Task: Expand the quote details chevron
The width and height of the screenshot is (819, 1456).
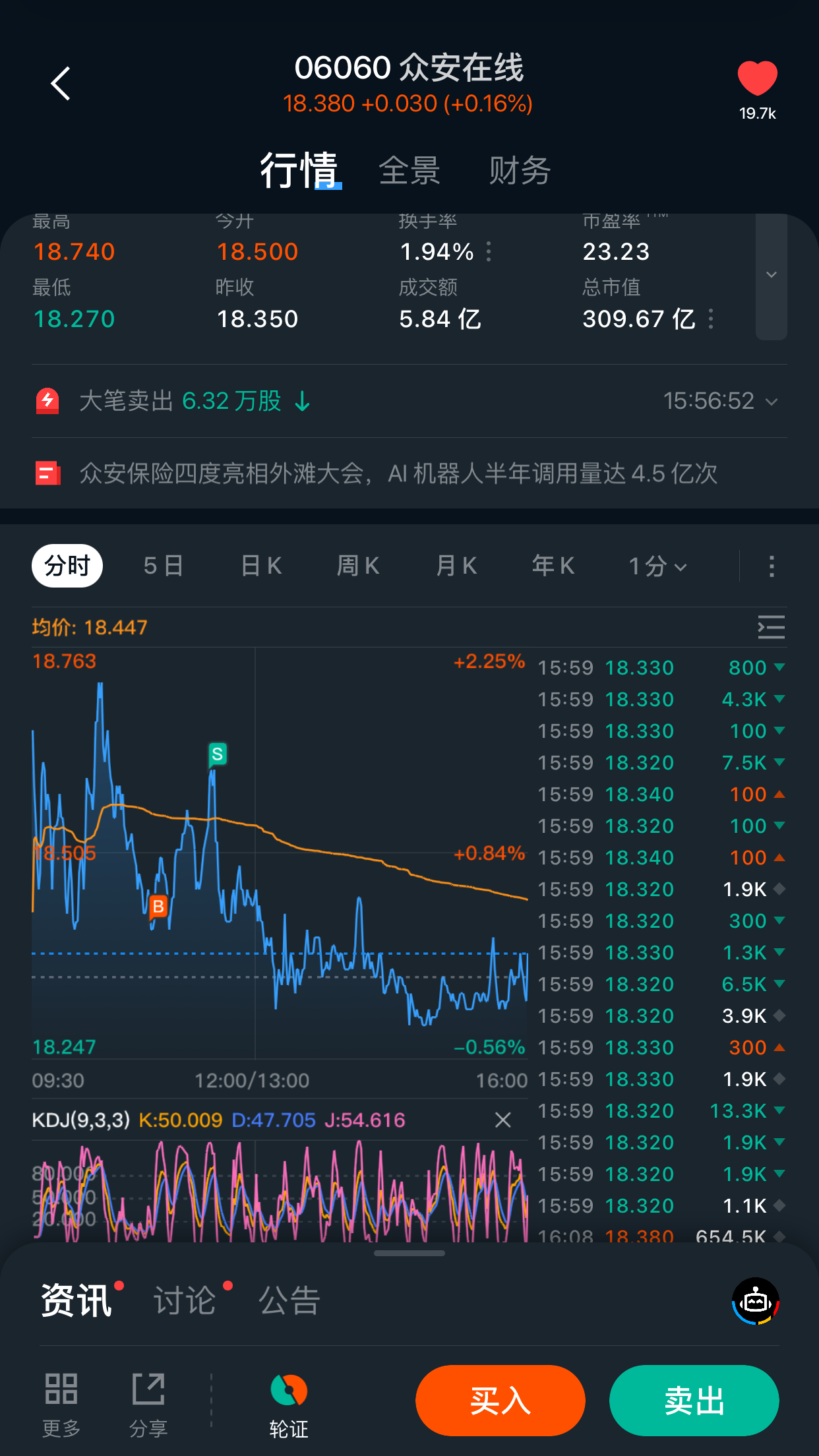Action: point(771,276)
